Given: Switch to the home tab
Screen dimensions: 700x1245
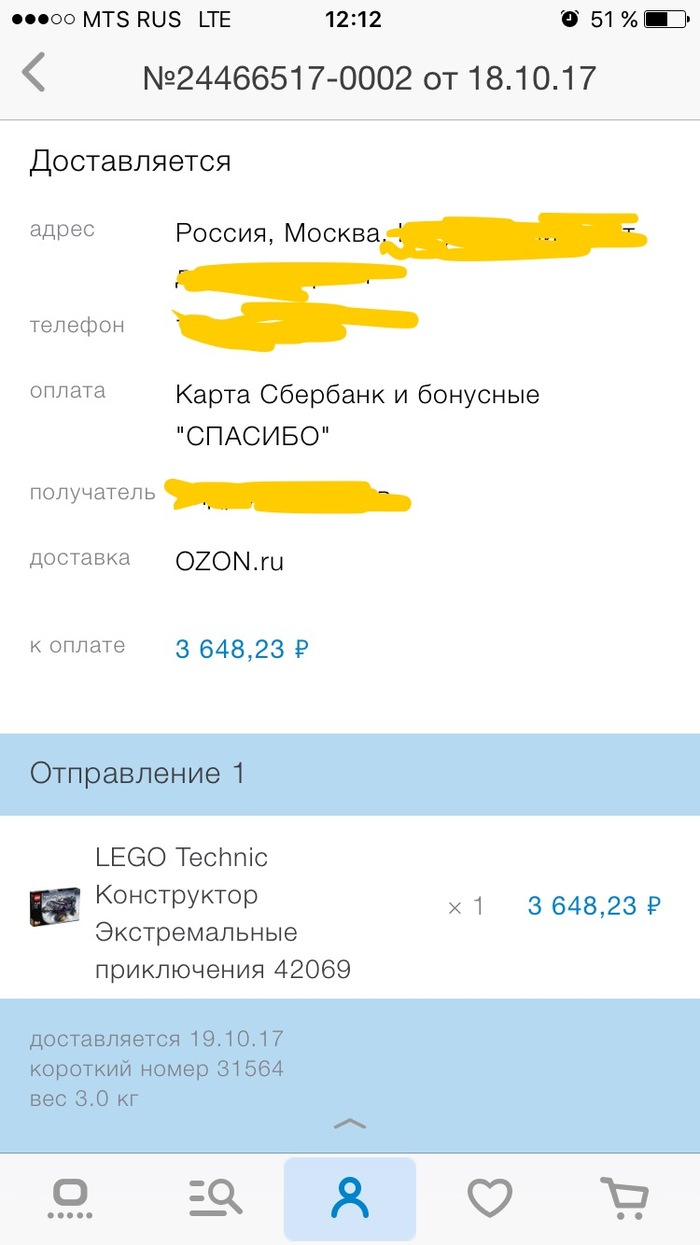Looking at the screenshot, I should (x=70, y=1198).
